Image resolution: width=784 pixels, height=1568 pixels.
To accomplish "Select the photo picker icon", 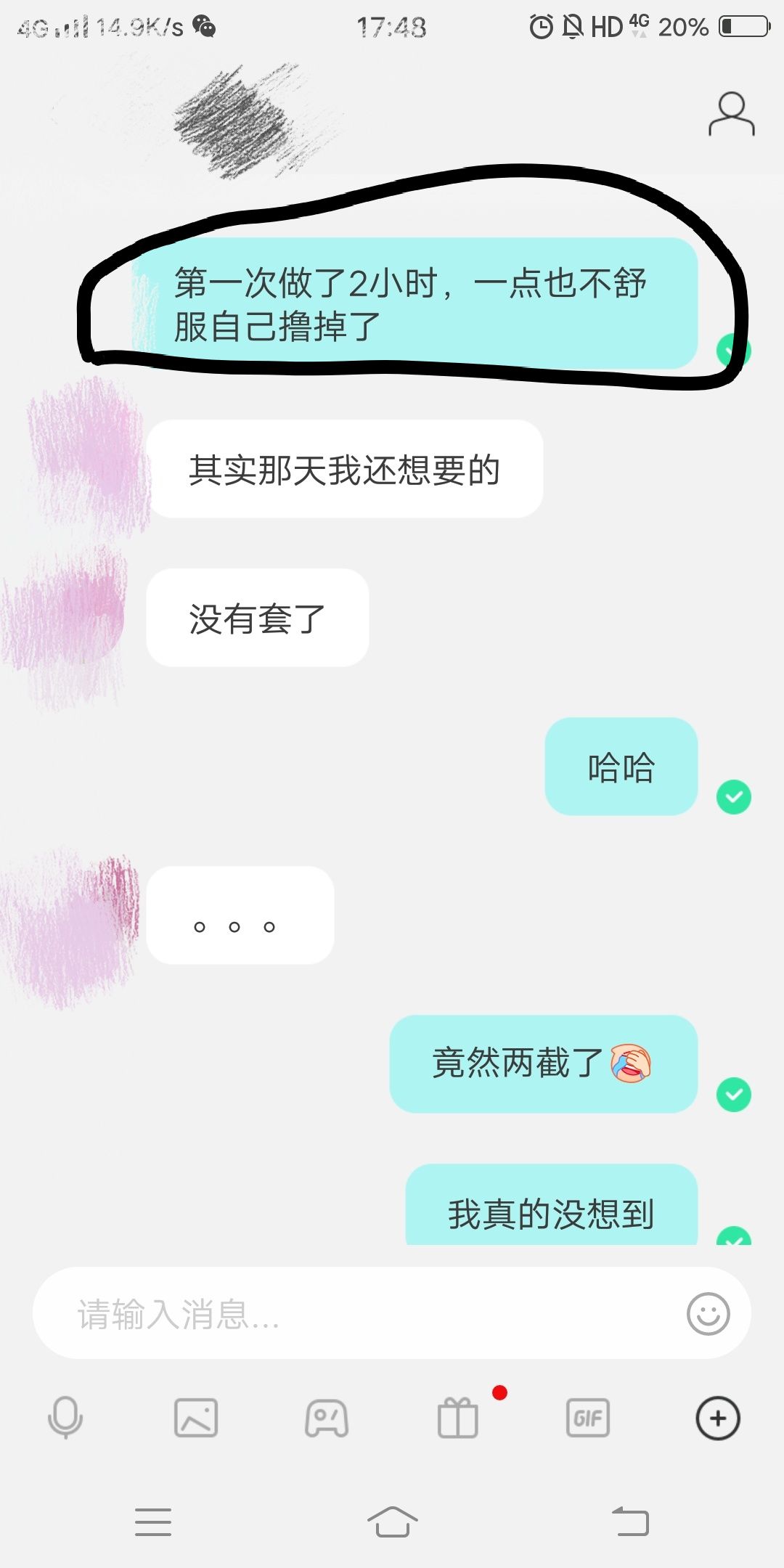I will 196,1418.
